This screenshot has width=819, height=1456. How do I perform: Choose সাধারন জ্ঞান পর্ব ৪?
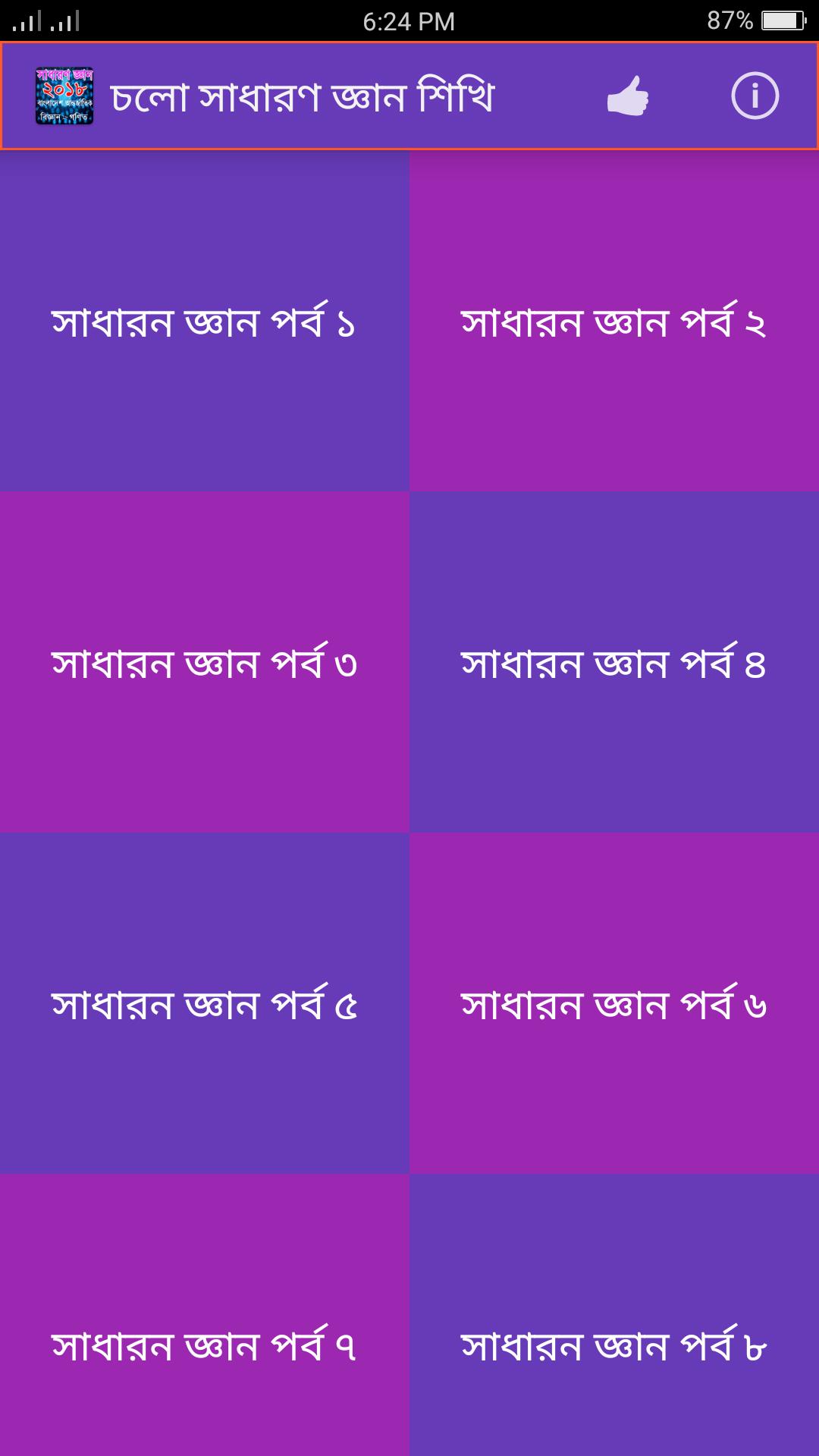(613, 663)
